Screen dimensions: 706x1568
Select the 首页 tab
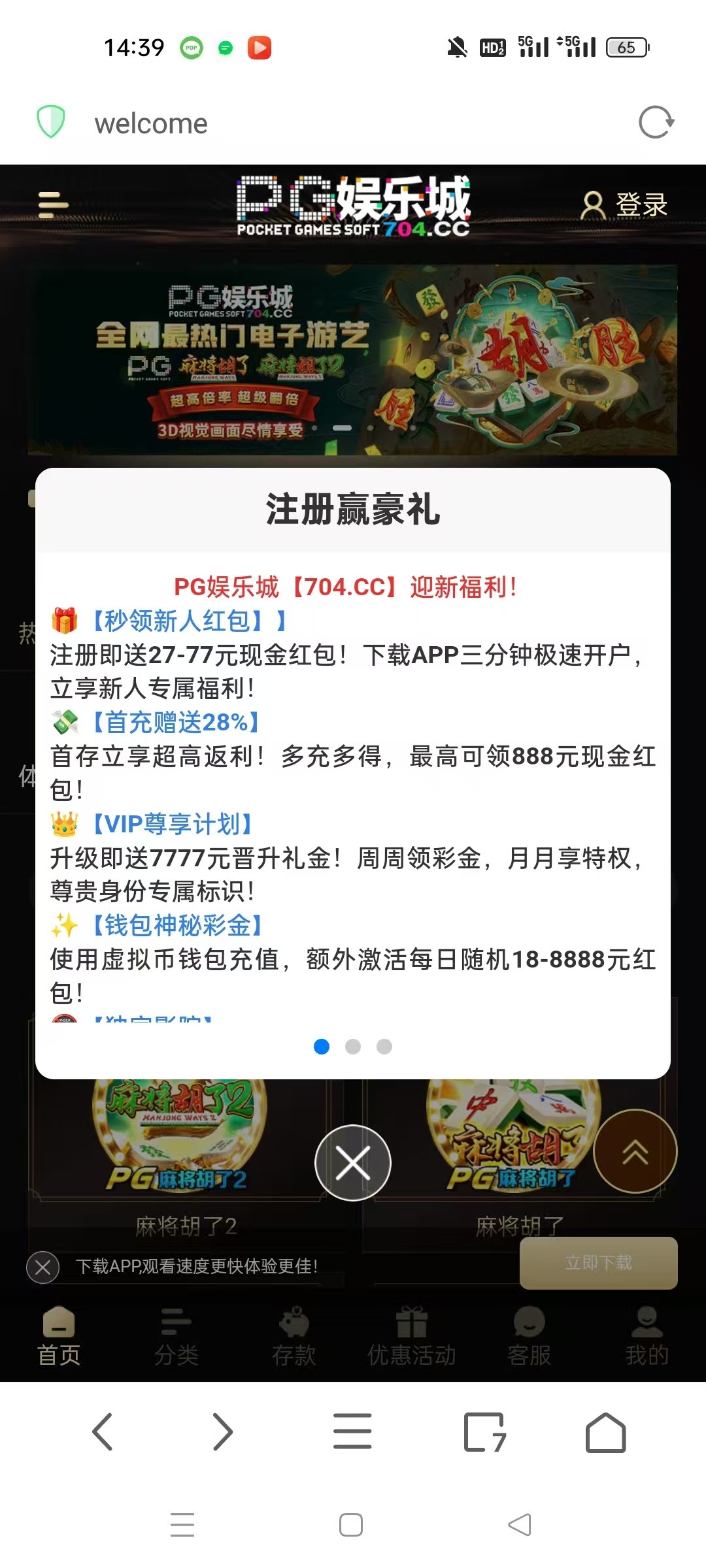pos(59,1337)
